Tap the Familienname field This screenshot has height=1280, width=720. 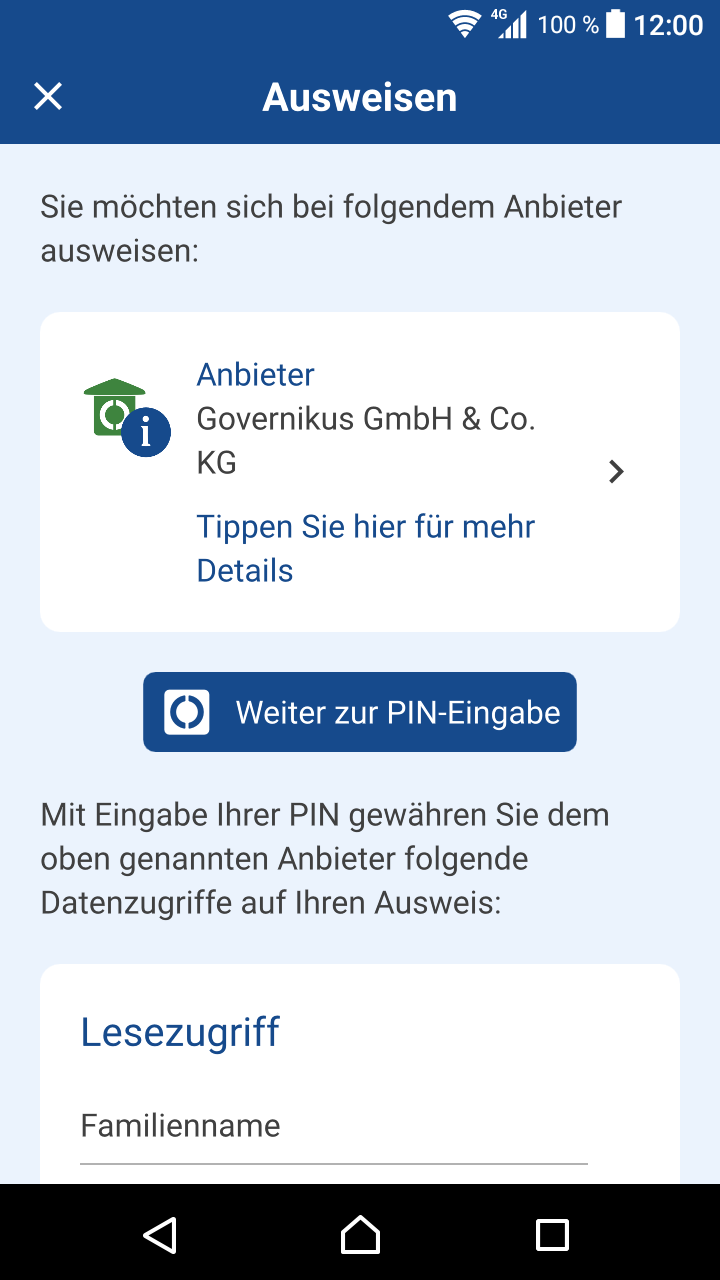coord(180,1125)
